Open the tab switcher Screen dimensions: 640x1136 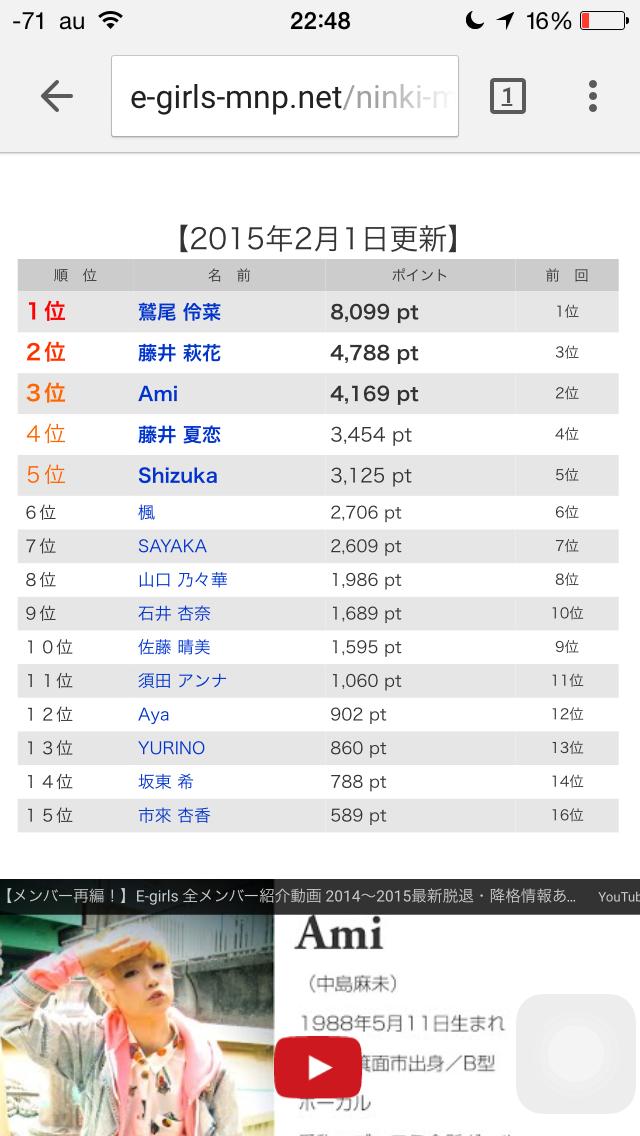click(507, 96)
